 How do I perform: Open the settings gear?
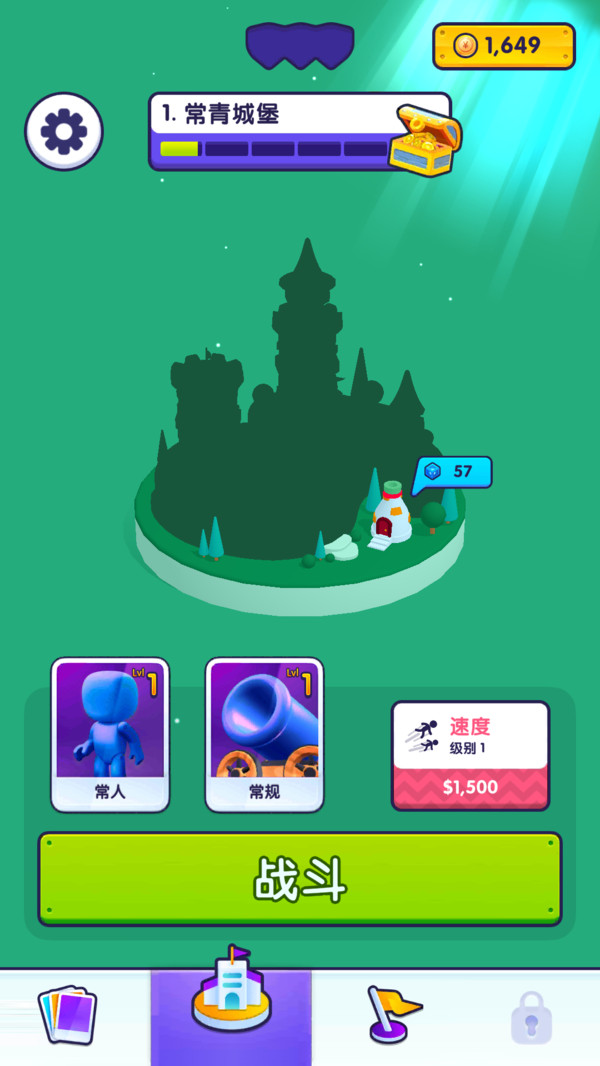point(64,131)
